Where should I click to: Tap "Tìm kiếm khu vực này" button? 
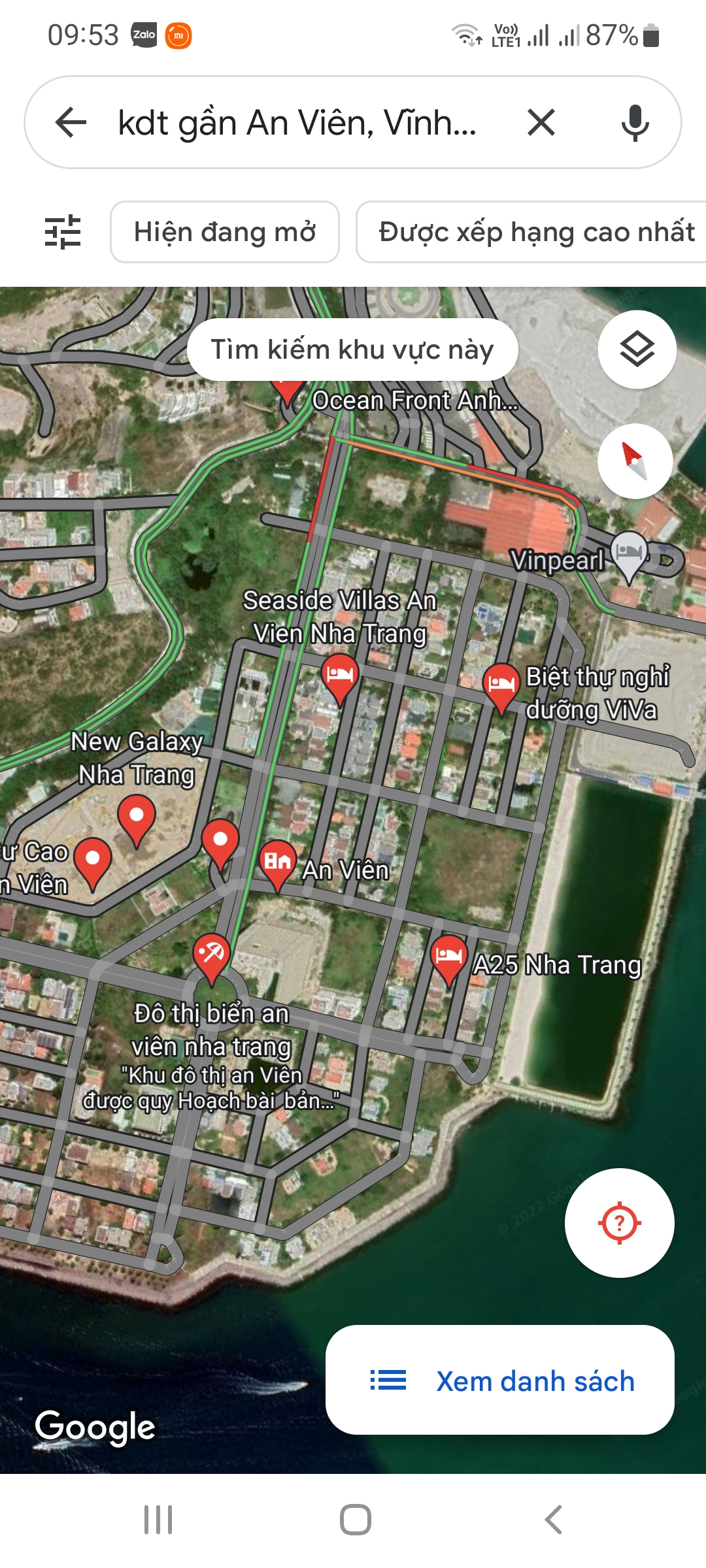click(x=352, y=350)
